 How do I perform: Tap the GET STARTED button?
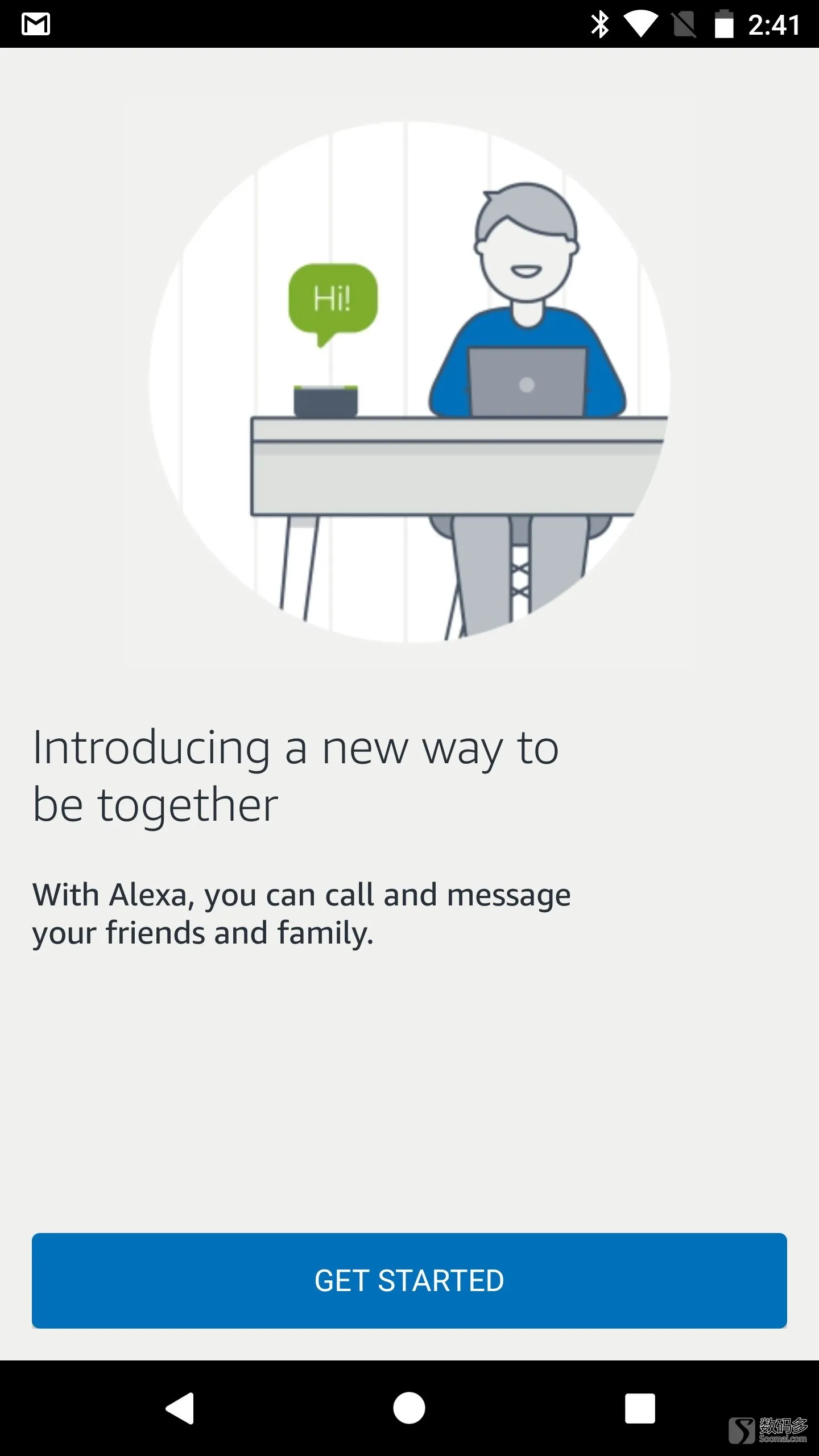point(409,1280)
